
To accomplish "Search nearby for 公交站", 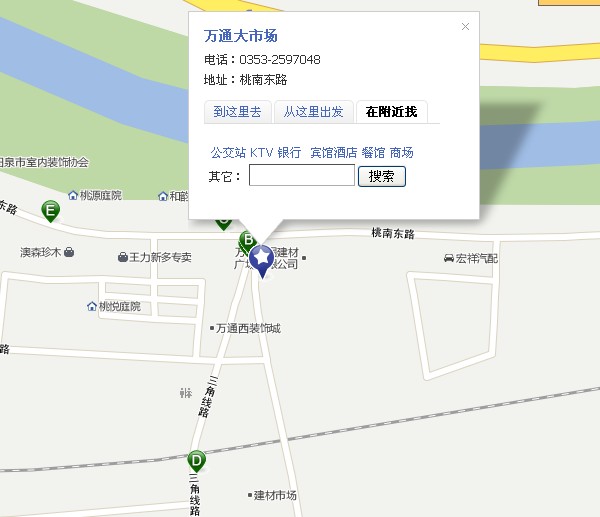I will pos(227,153).
